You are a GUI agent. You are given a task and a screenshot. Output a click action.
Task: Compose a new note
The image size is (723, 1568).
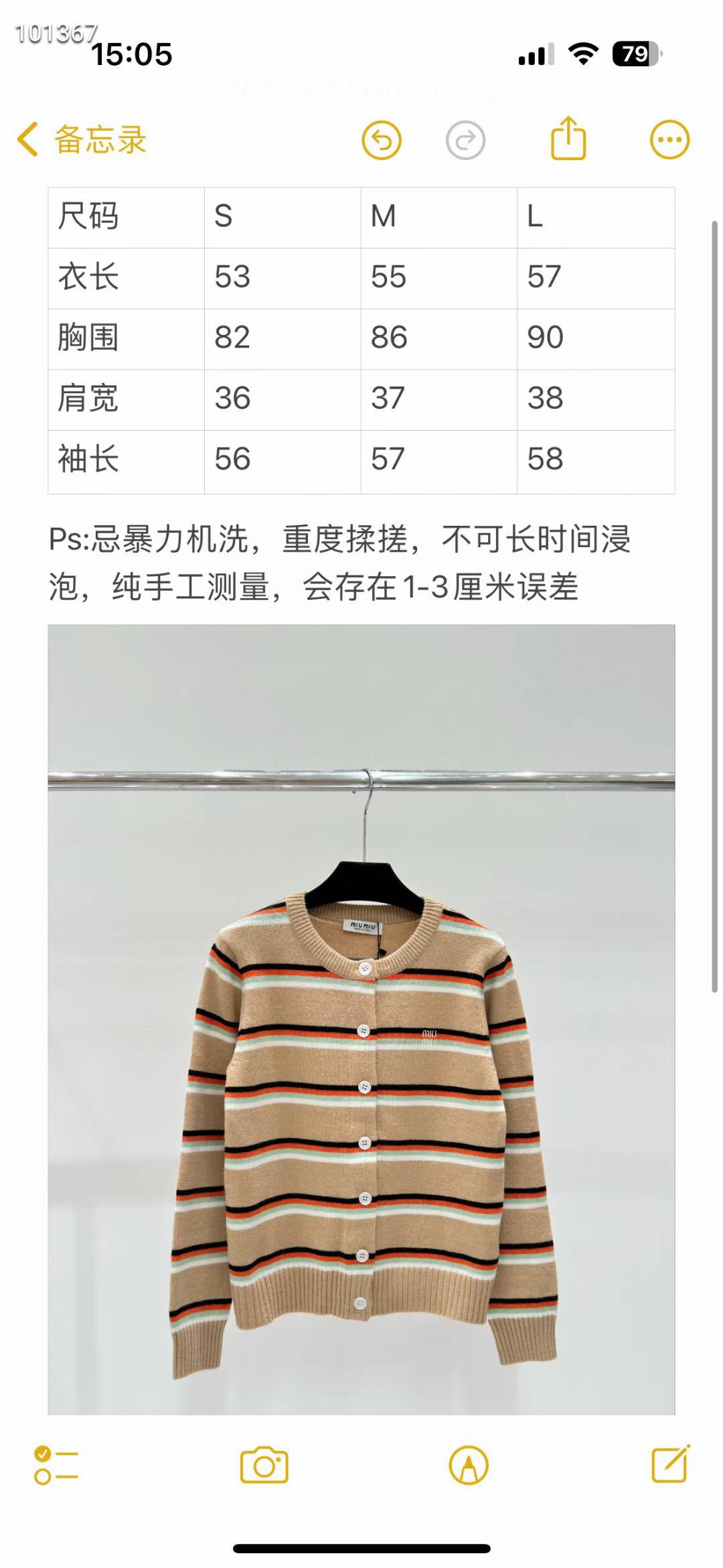click(x=670, y=1464)
